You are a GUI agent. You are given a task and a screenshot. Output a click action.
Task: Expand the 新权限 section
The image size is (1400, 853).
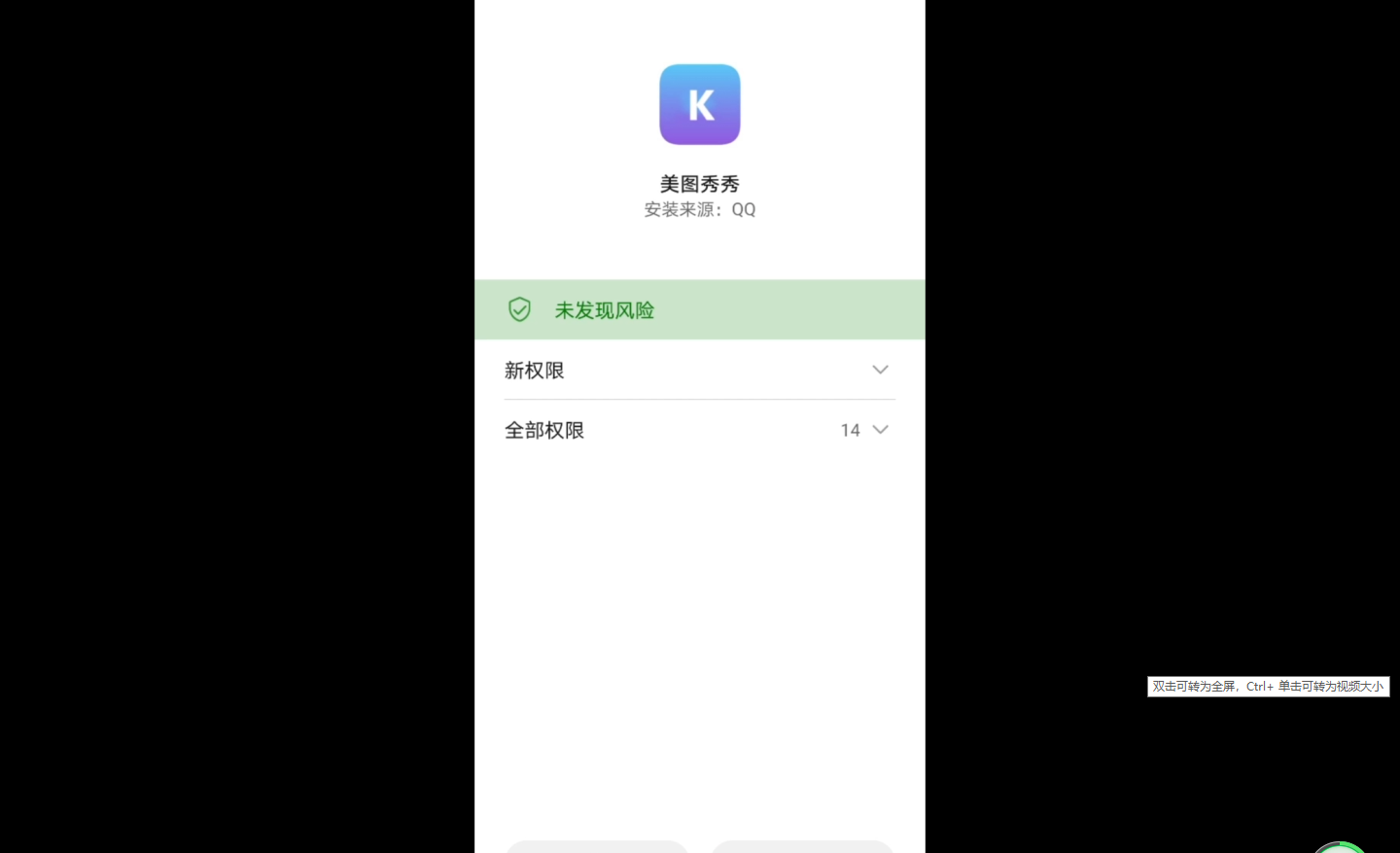tap(879, 370)
